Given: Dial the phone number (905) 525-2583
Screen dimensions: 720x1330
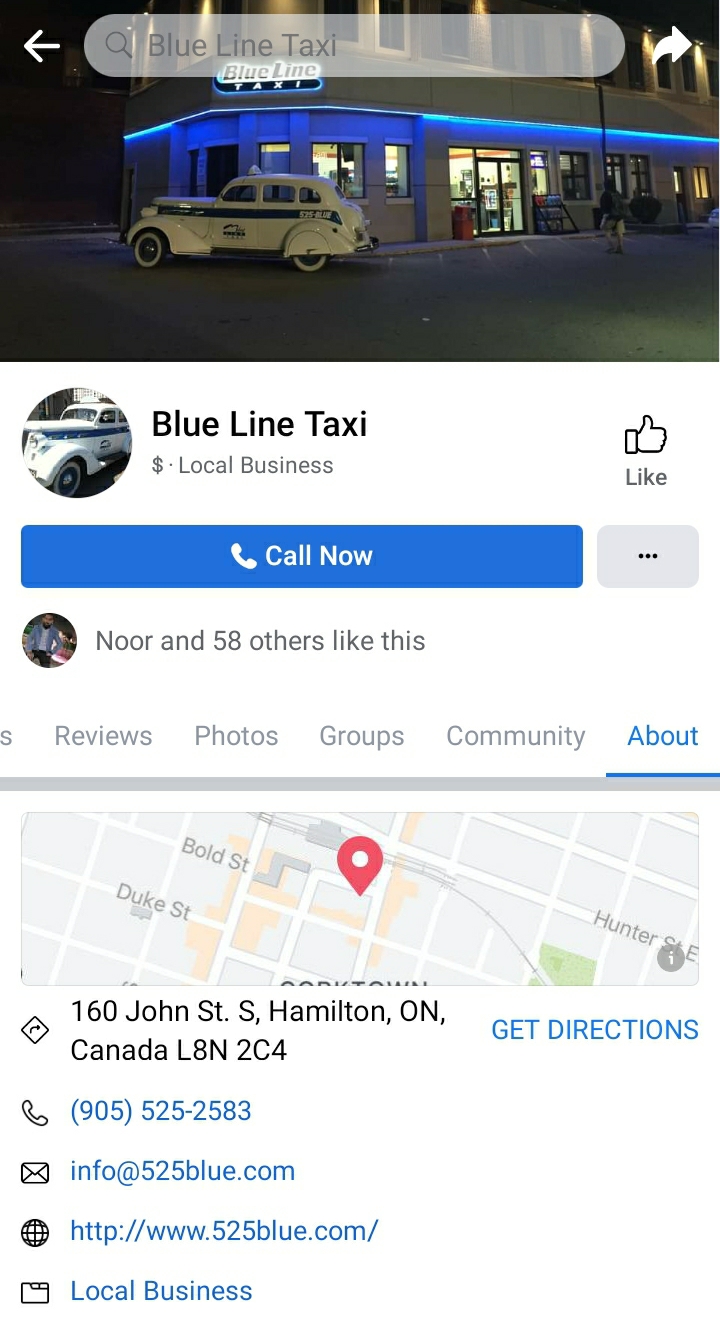Looking at the screenshot, I should click(161, 1111).
